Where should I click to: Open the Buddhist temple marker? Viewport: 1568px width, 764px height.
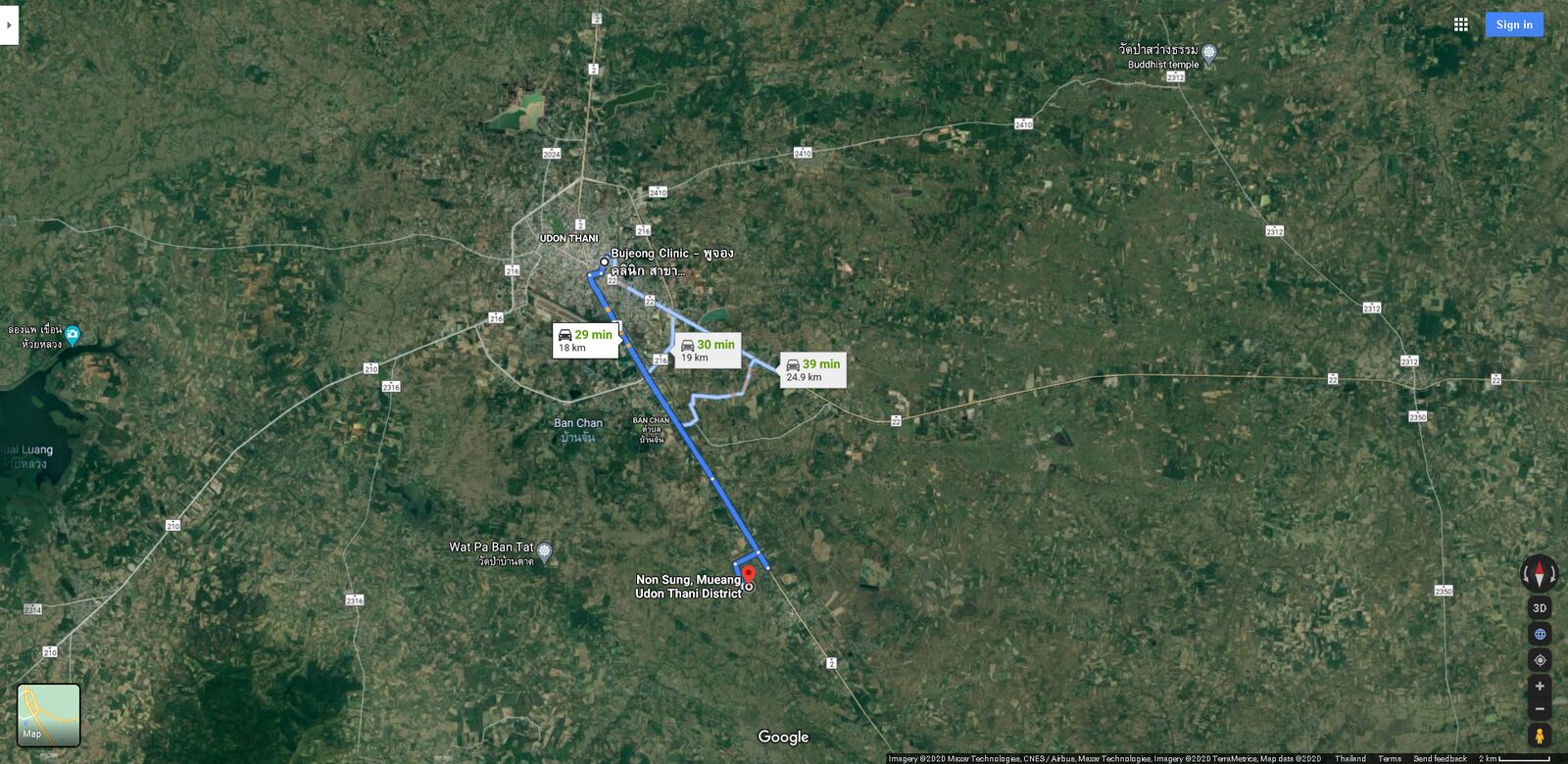(1209, 53)
